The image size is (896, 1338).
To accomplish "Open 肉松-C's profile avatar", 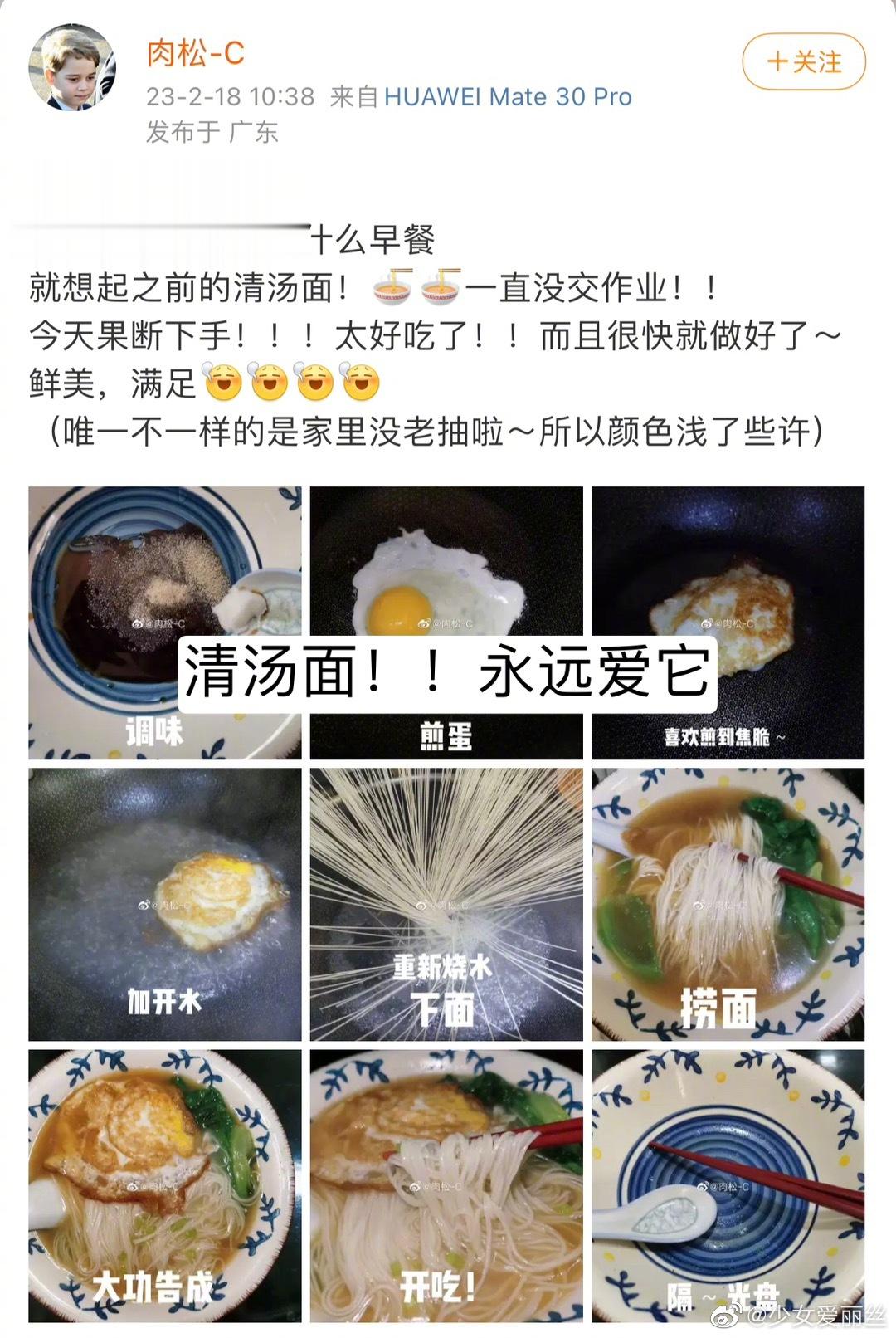I will tap(72, 67).
